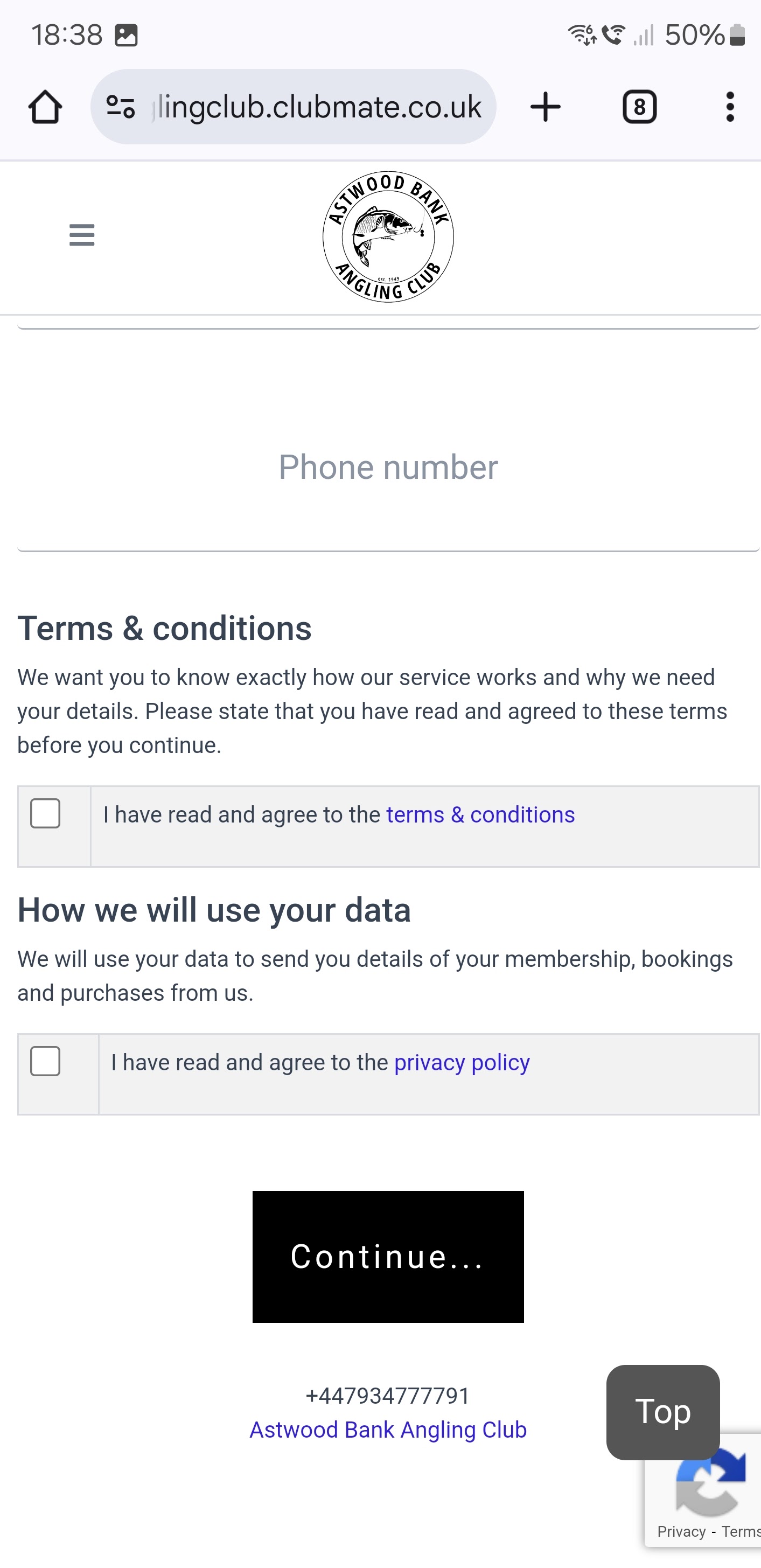Open the hamburger menu of the site
The width and height of the screenshot is (761, 1568).
tap(81, 235)
